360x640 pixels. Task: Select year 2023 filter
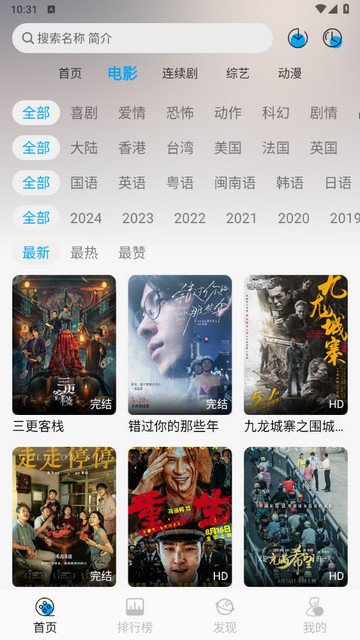pos(138,218)
